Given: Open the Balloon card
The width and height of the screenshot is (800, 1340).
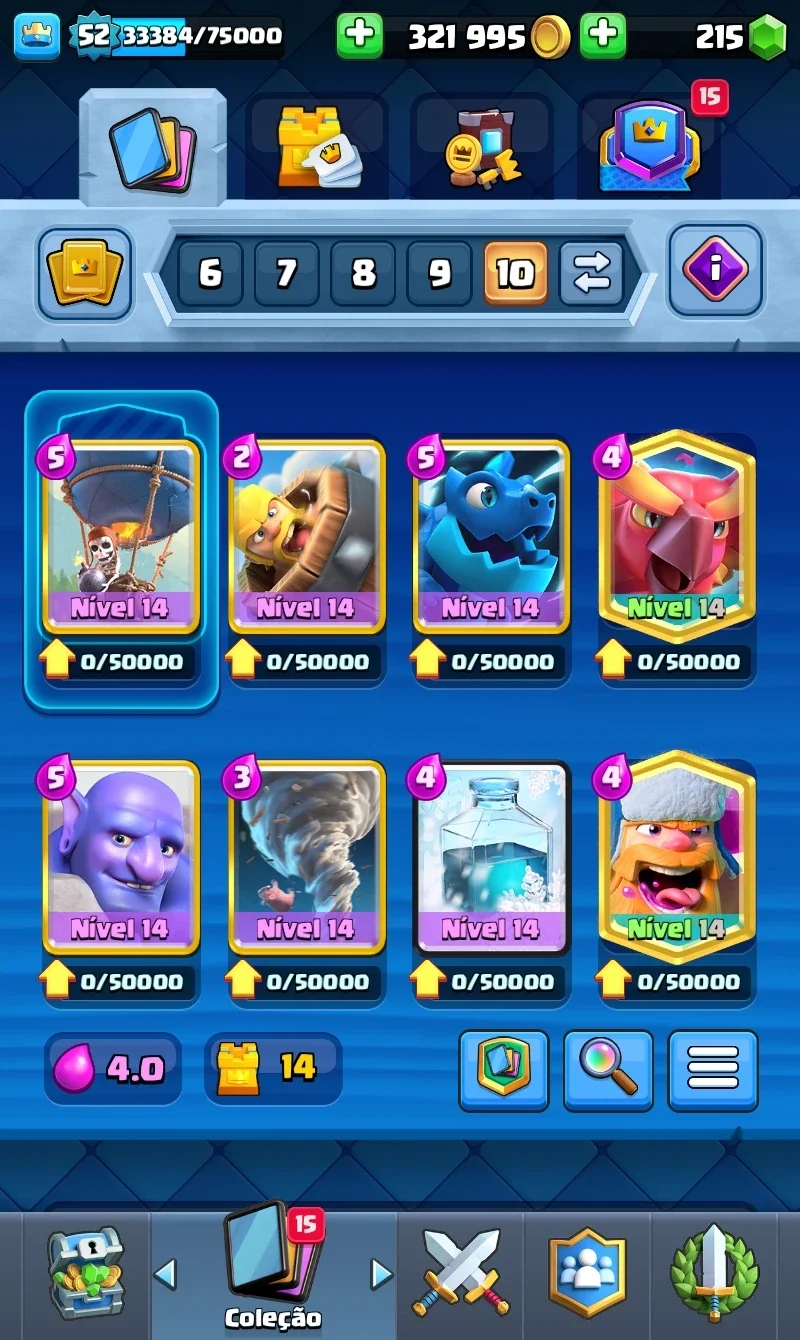Looking at the screenshot, I should point(121,537).
